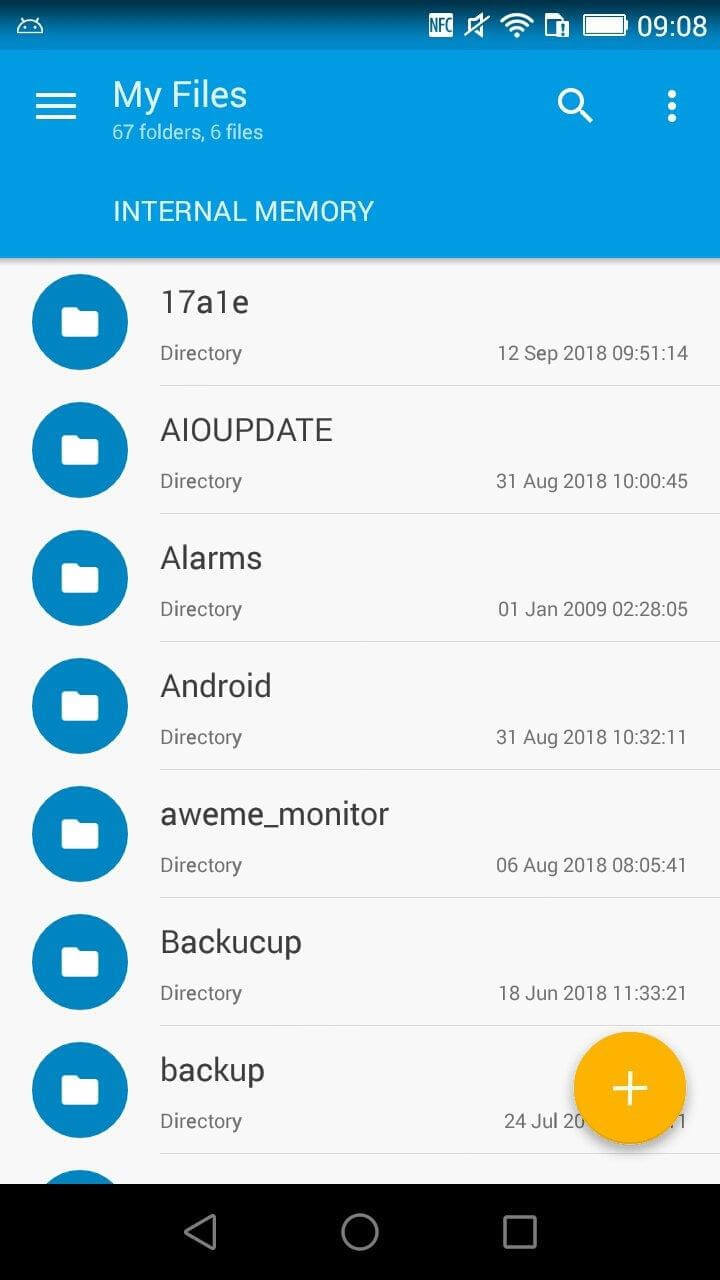Tap the Recents square navigation button
The image size is (720, 1280).
520,1232
